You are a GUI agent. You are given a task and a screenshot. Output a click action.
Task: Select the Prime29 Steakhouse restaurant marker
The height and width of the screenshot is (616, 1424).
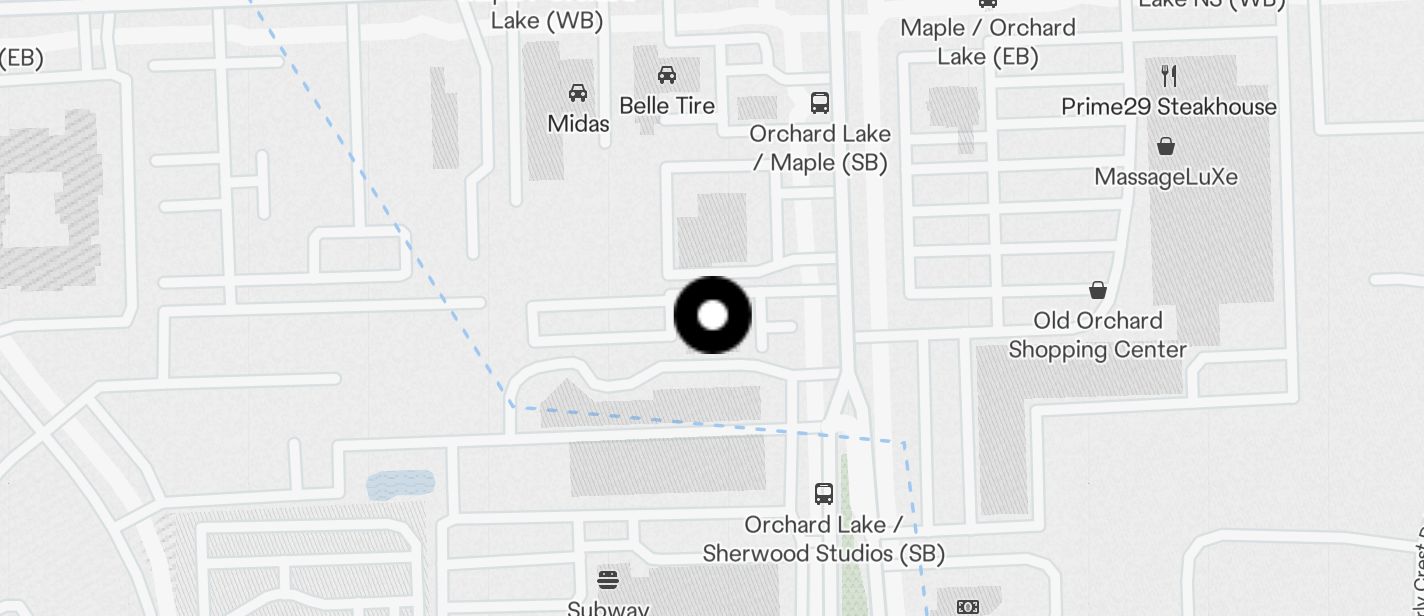point(1168,76)
